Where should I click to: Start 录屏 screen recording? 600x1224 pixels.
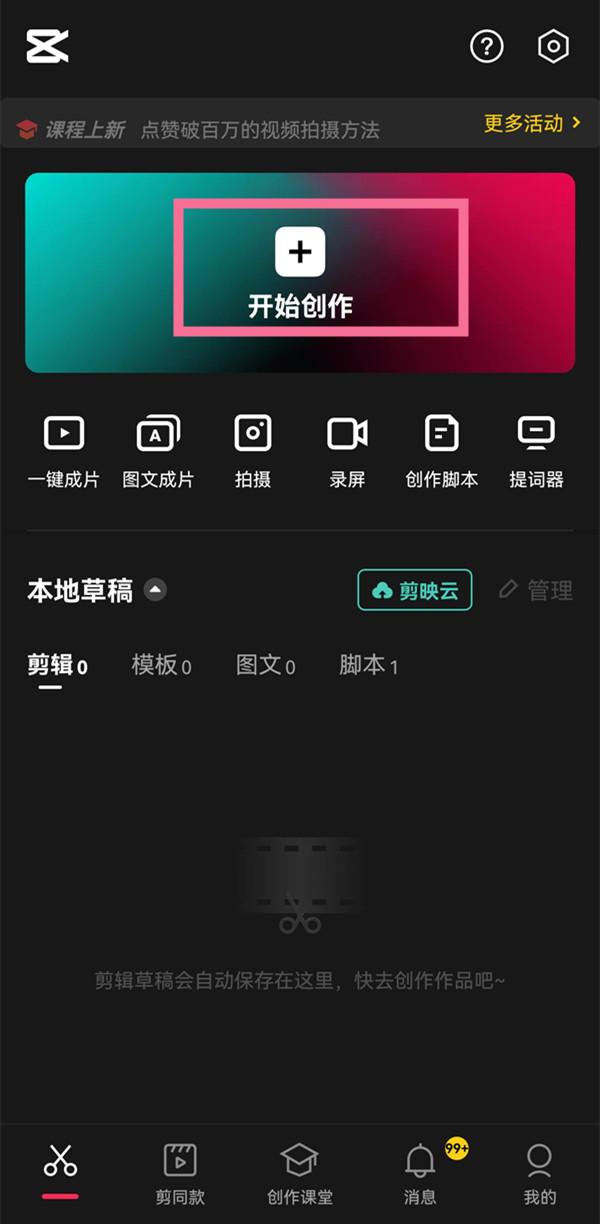tap(347, 452)
